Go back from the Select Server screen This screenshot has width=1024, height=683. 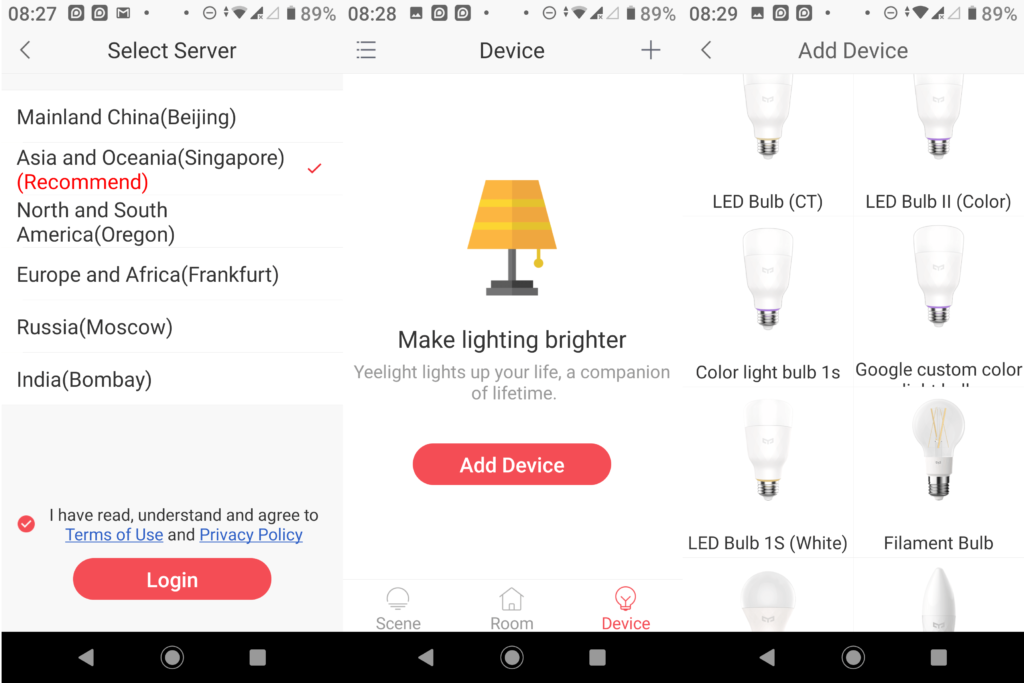coord(25,51)
